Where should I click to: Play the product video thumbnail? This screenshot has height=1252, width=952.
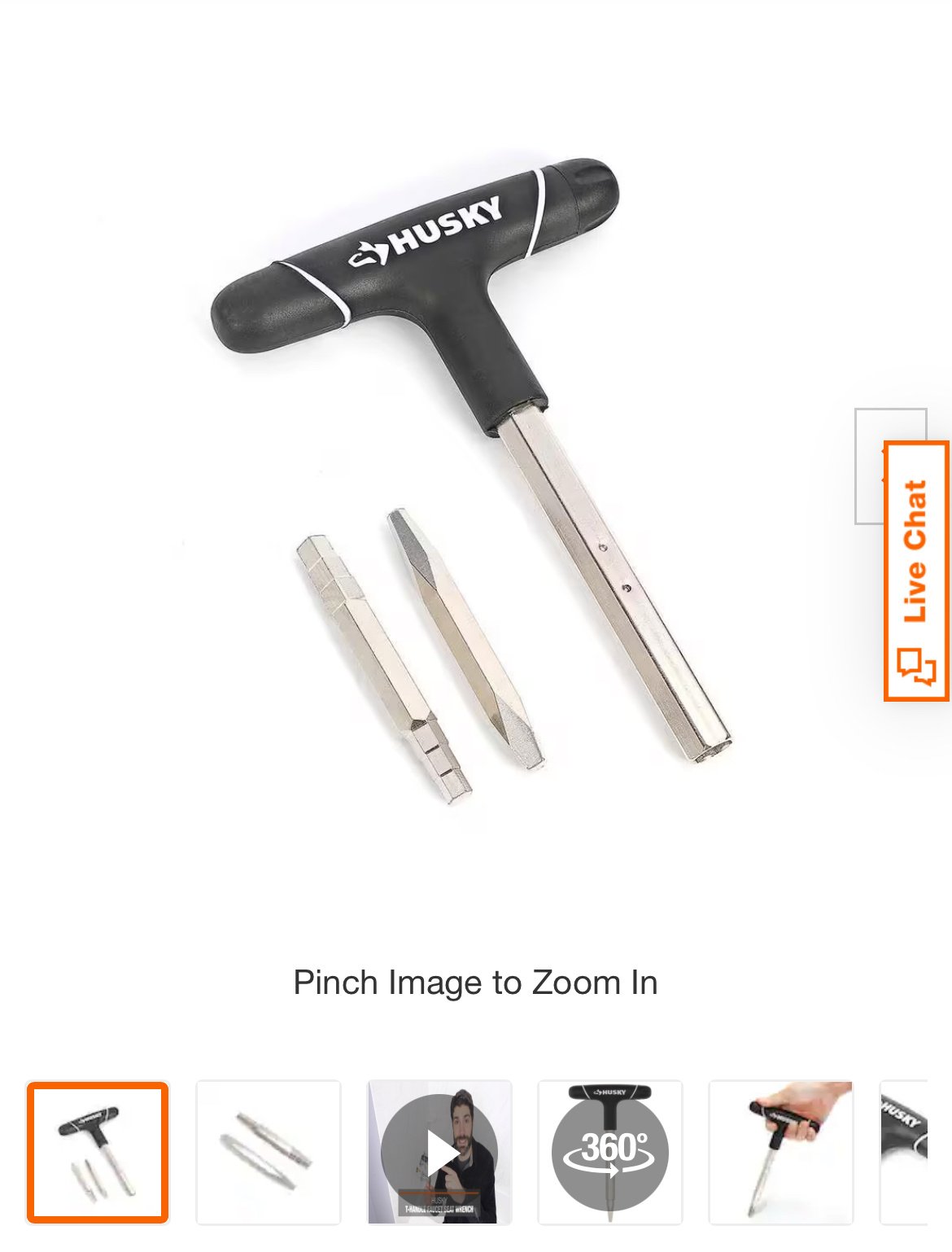[x=439, y=1152]
